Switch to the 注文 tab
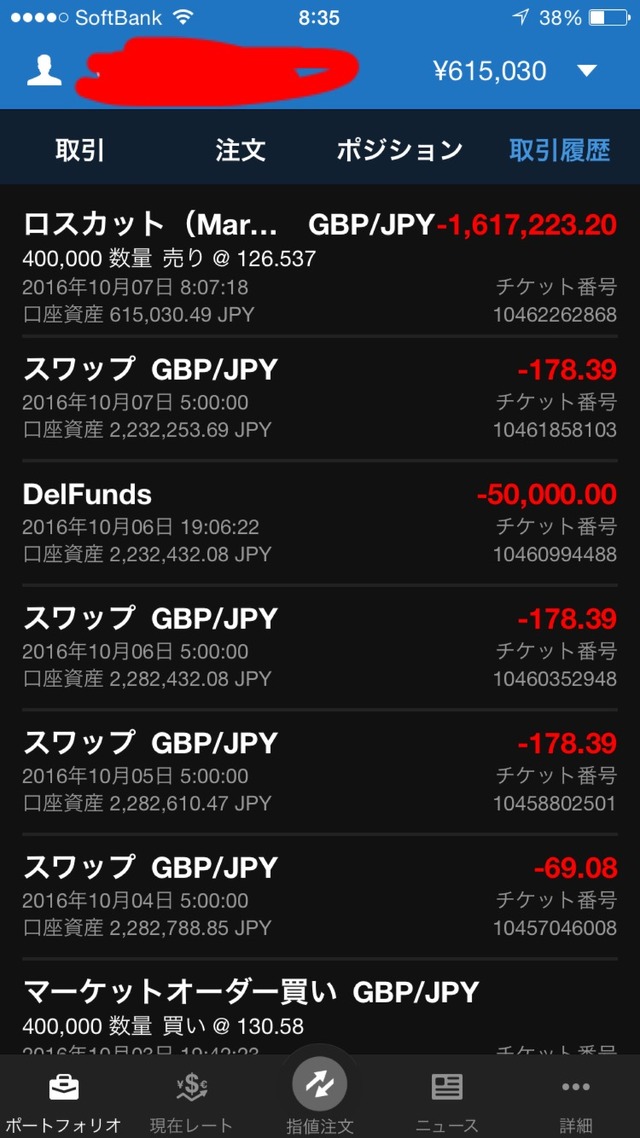Screen dimensions: 640x1138 click(x=240, y=150)
